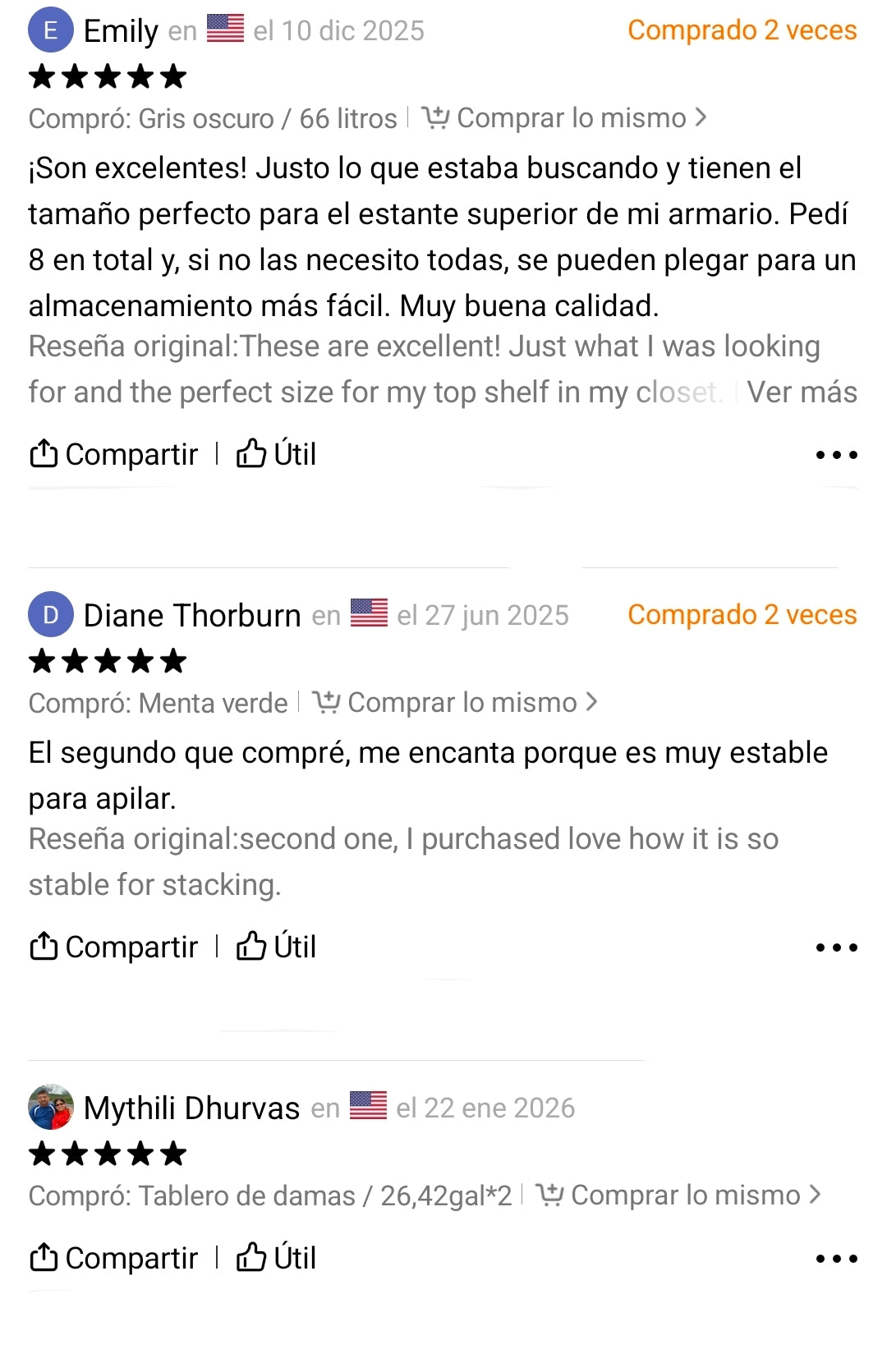
Task: Click the thumbs-up Útil icon on Emily's review
Action: [x=253, y=452]
